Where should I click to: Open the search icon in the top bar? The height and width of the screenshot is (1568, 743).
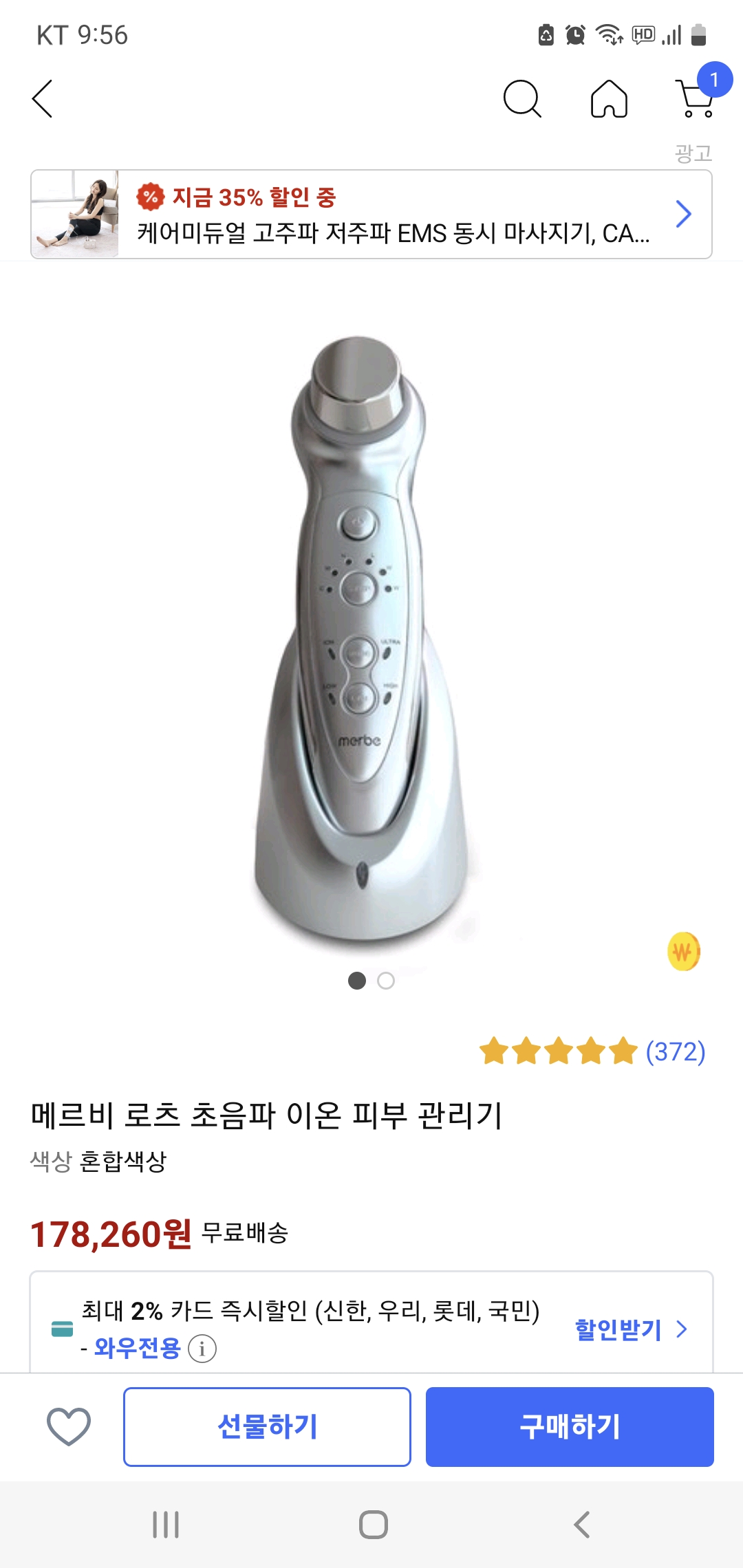522,99
